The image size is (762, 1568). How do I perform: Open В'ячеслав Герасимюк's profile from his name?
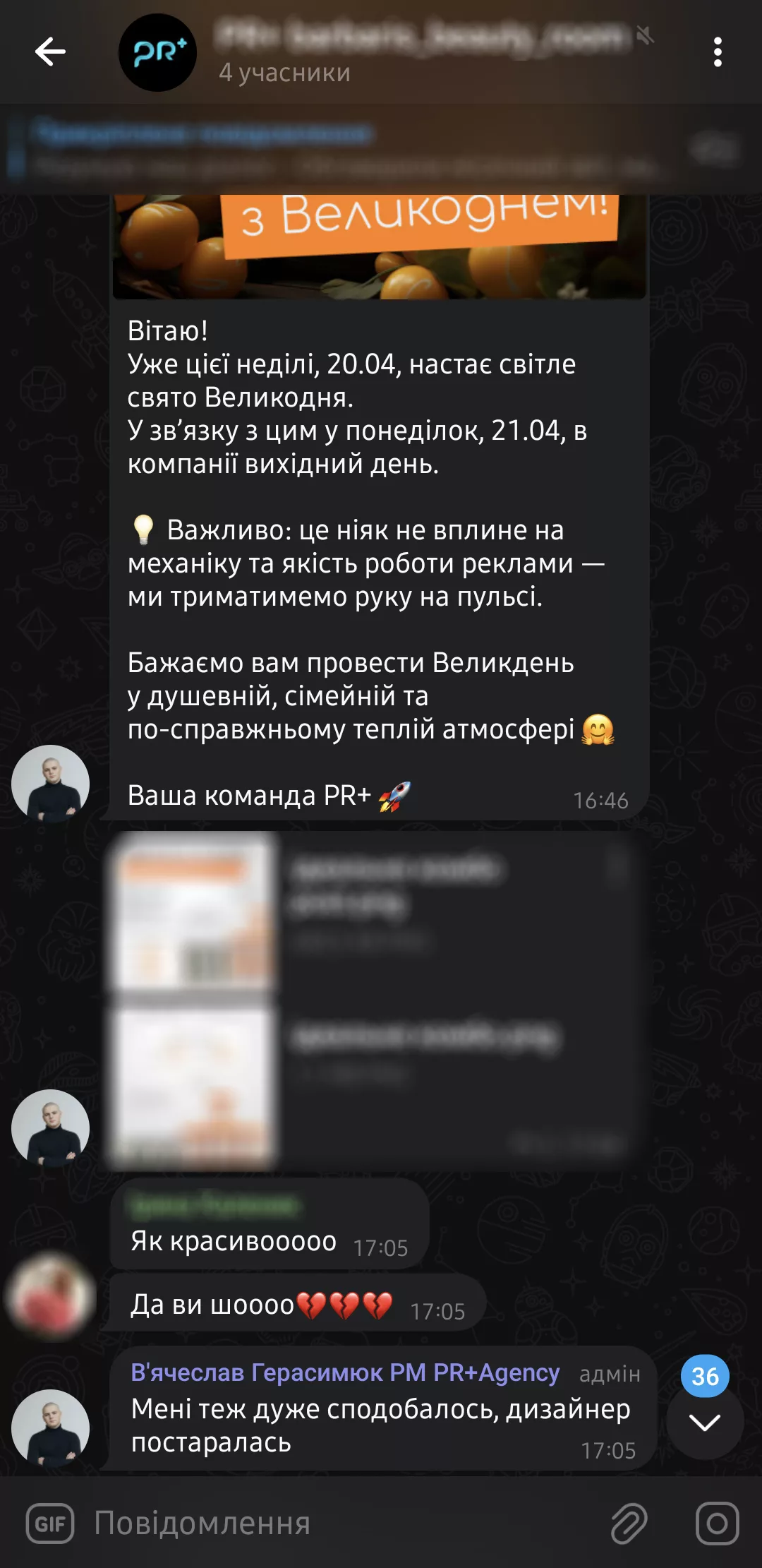pyautogui.click(x=344, y=1372)
